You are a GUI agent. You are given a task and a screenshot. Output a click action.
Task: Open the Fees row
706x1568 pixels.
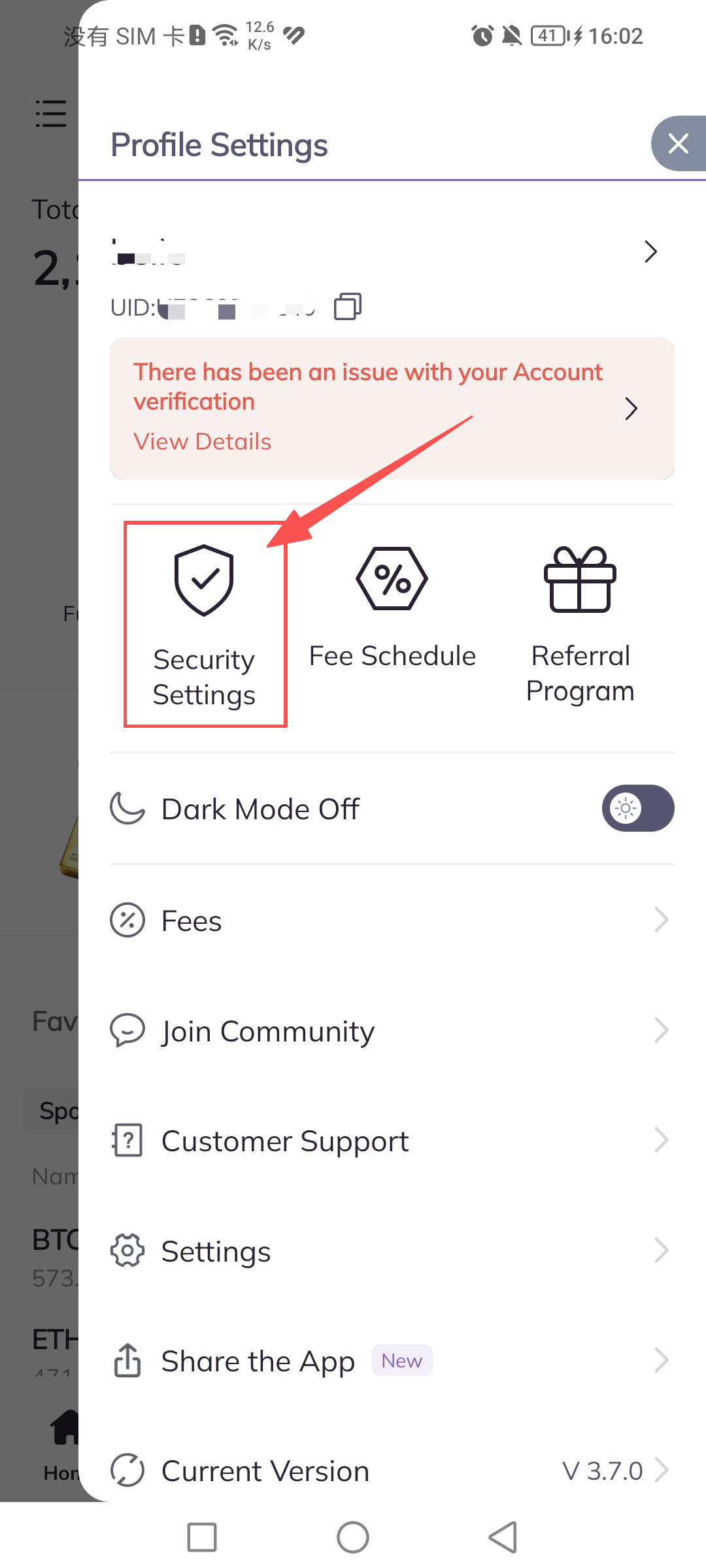point(391,921)
